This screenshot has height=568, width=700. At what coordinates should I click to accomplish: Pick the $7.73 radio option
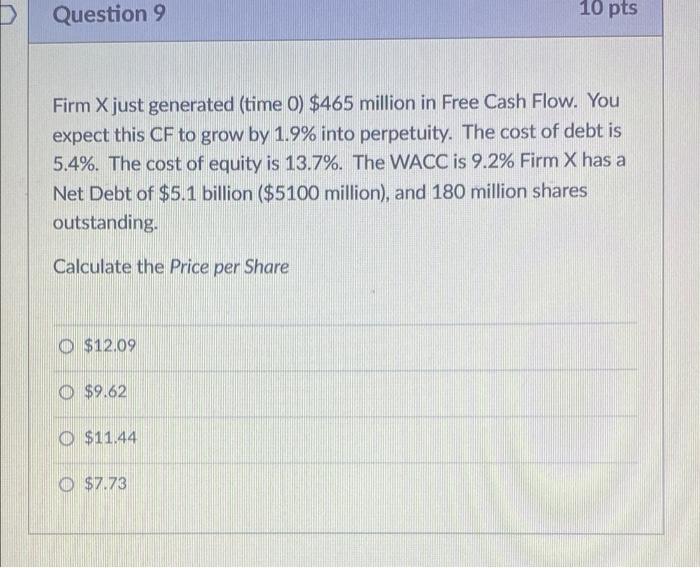pyautogui.click(x=68, y=484)
